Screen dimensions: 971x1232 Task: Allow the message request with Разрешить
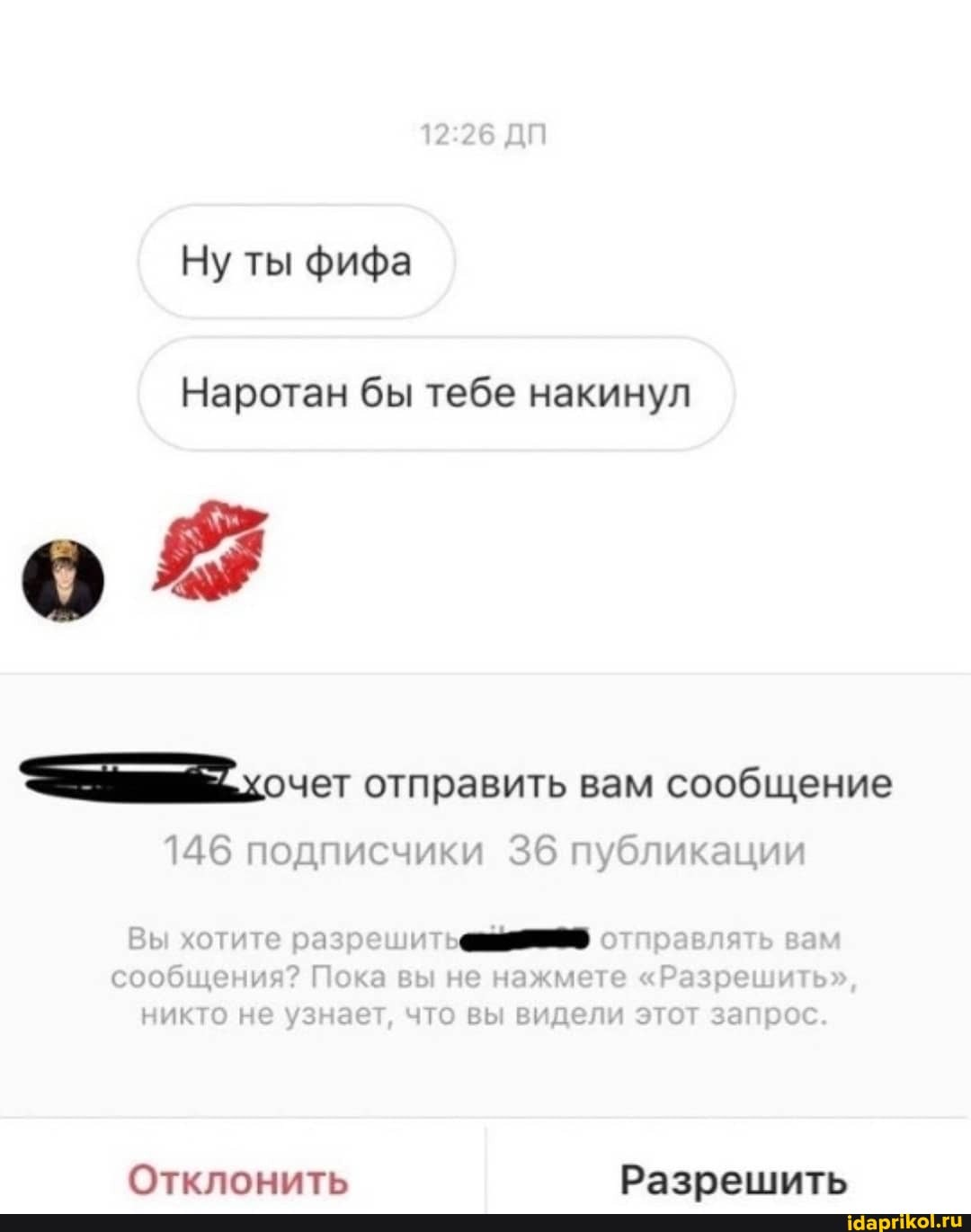click(733, 1178)
